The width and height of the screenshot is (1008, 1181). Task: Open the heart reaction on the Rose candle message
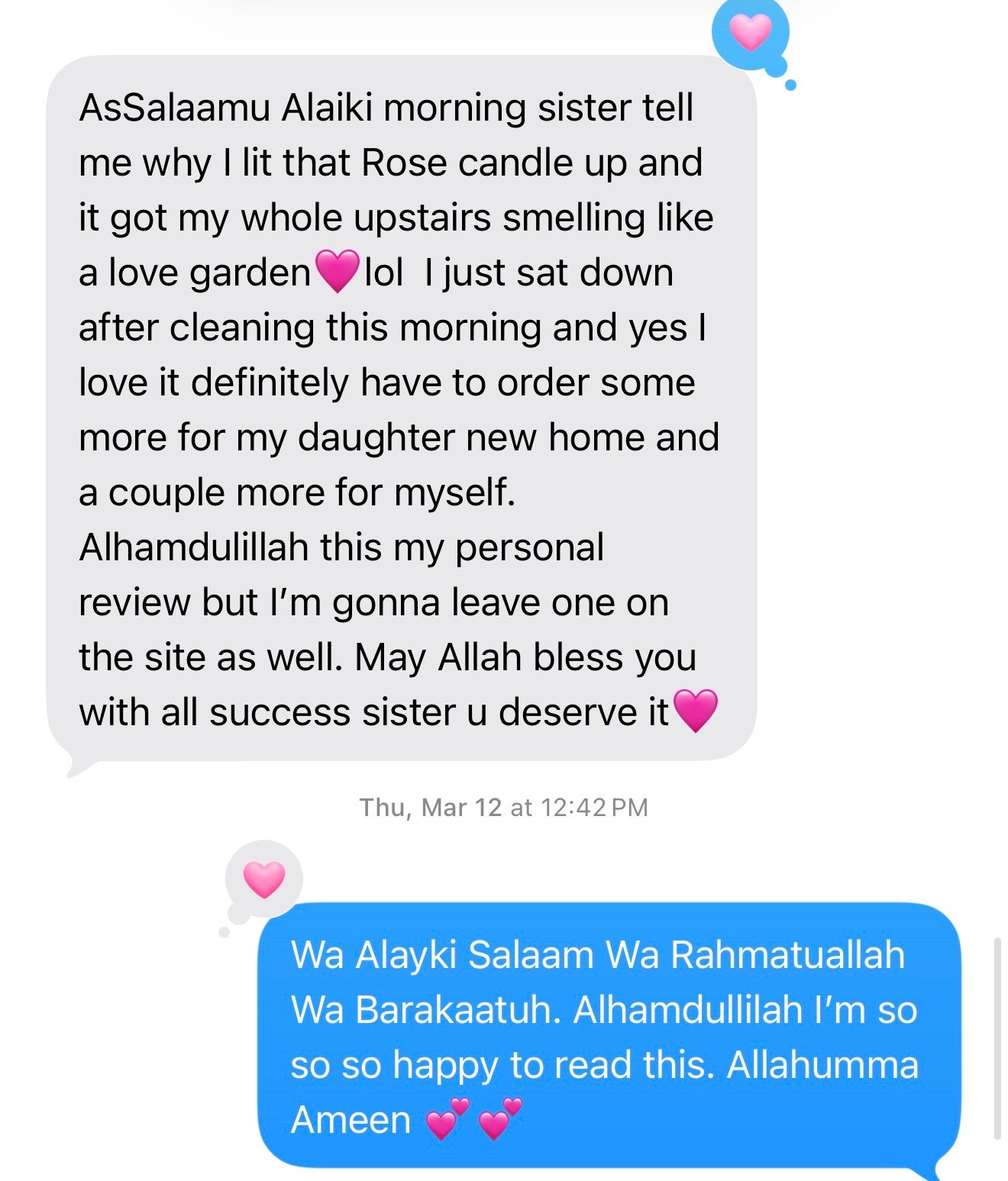[x=750, y=34]
